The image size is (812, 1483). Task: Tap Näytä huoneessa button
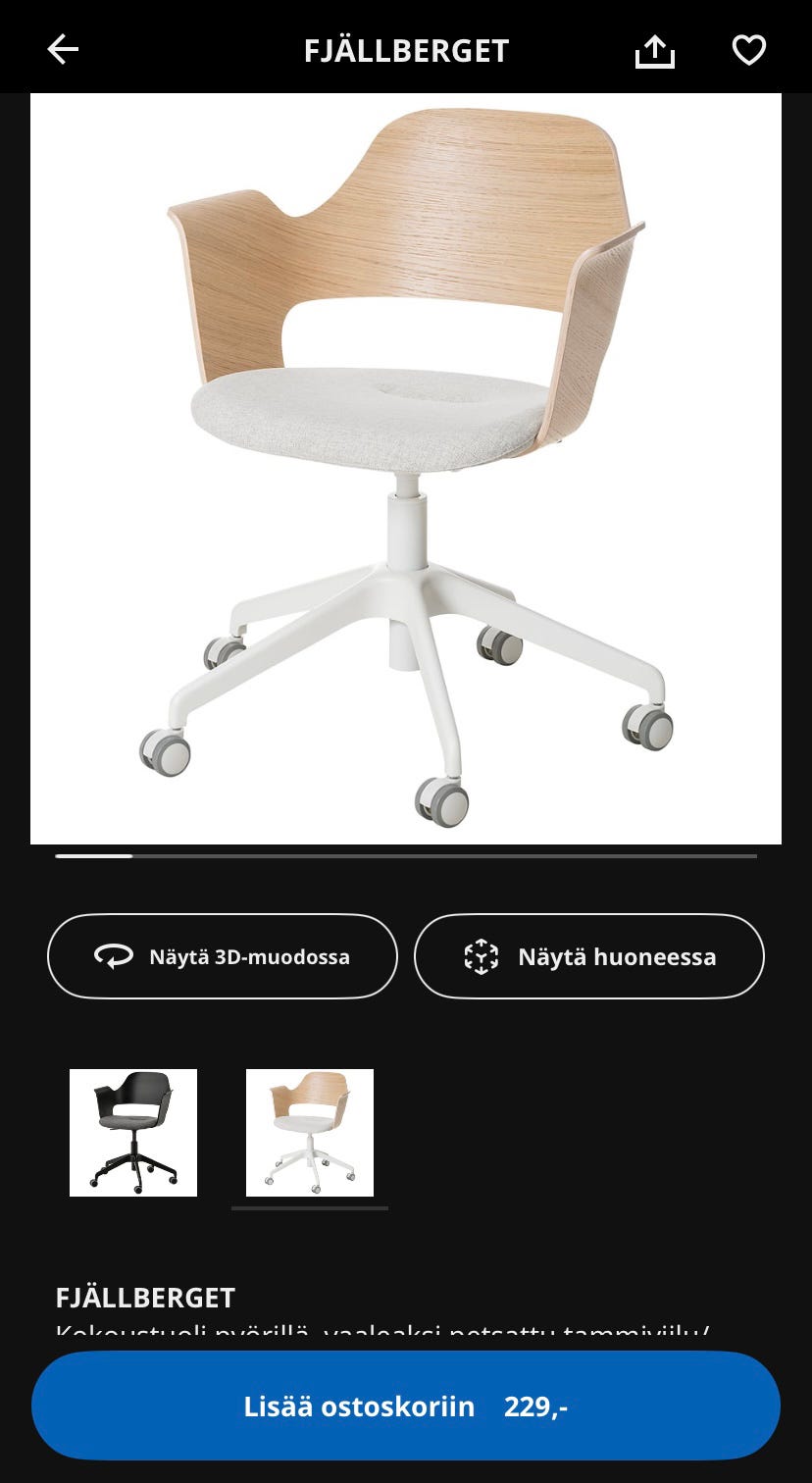pyautogui.click(x=588, y=956)
